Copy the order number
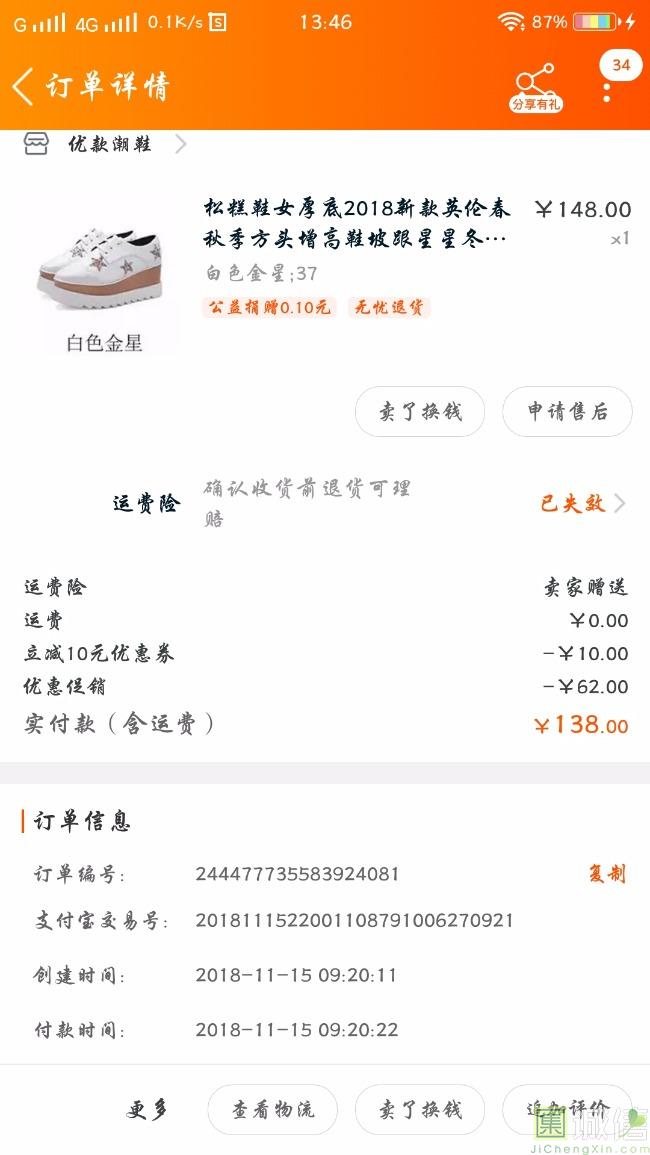Screen dimensions: 650x1155 pyautogui.click(x=606, y=874)
